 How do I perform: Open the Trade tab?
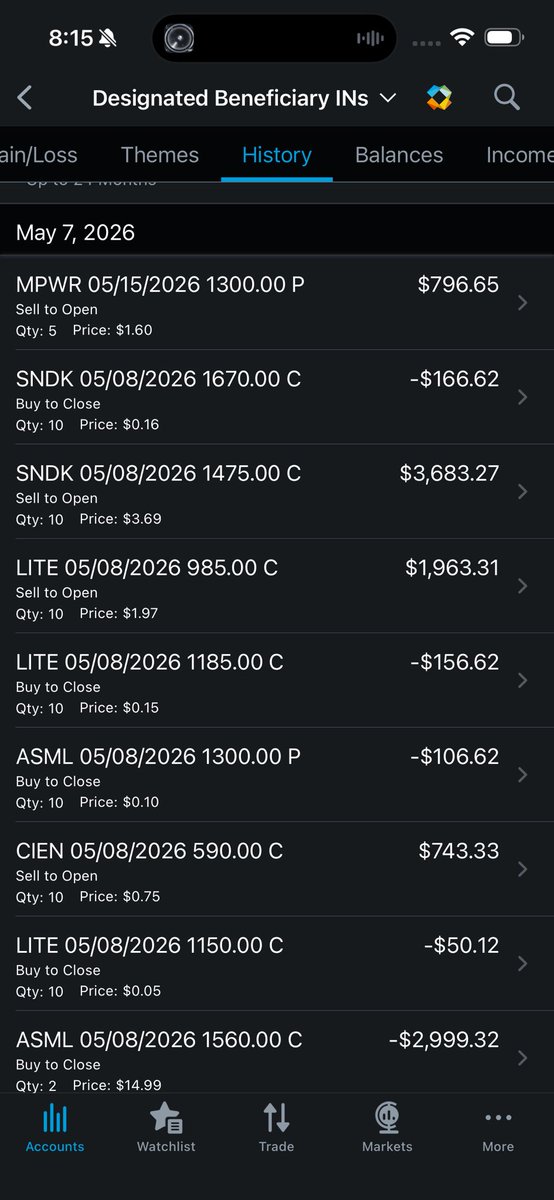pos(276,1128)
